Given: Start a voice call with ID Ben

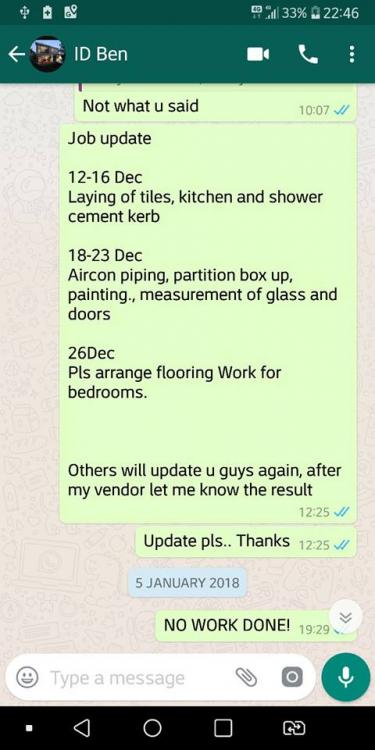Looking at the screenshot, I should [308, 55].
